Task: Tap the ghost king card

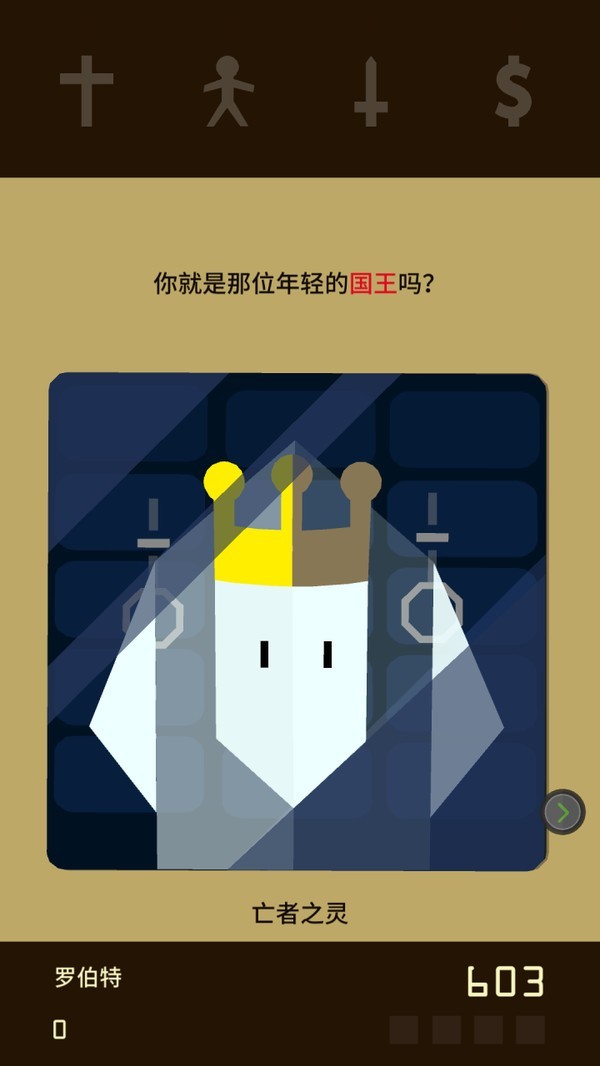Action: click(x=297, y=620)
